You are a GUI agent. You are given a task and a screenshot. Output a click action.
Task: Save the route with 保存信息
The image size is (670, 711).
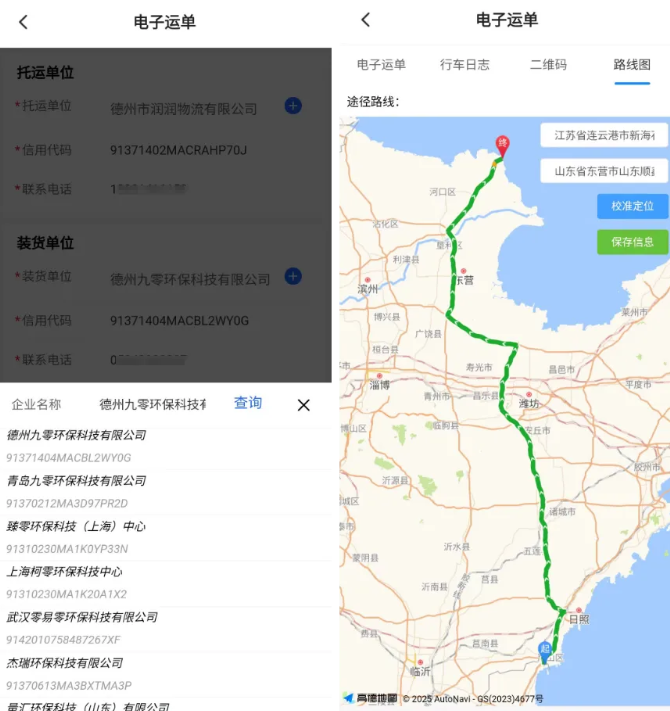[x=632, y=242]
